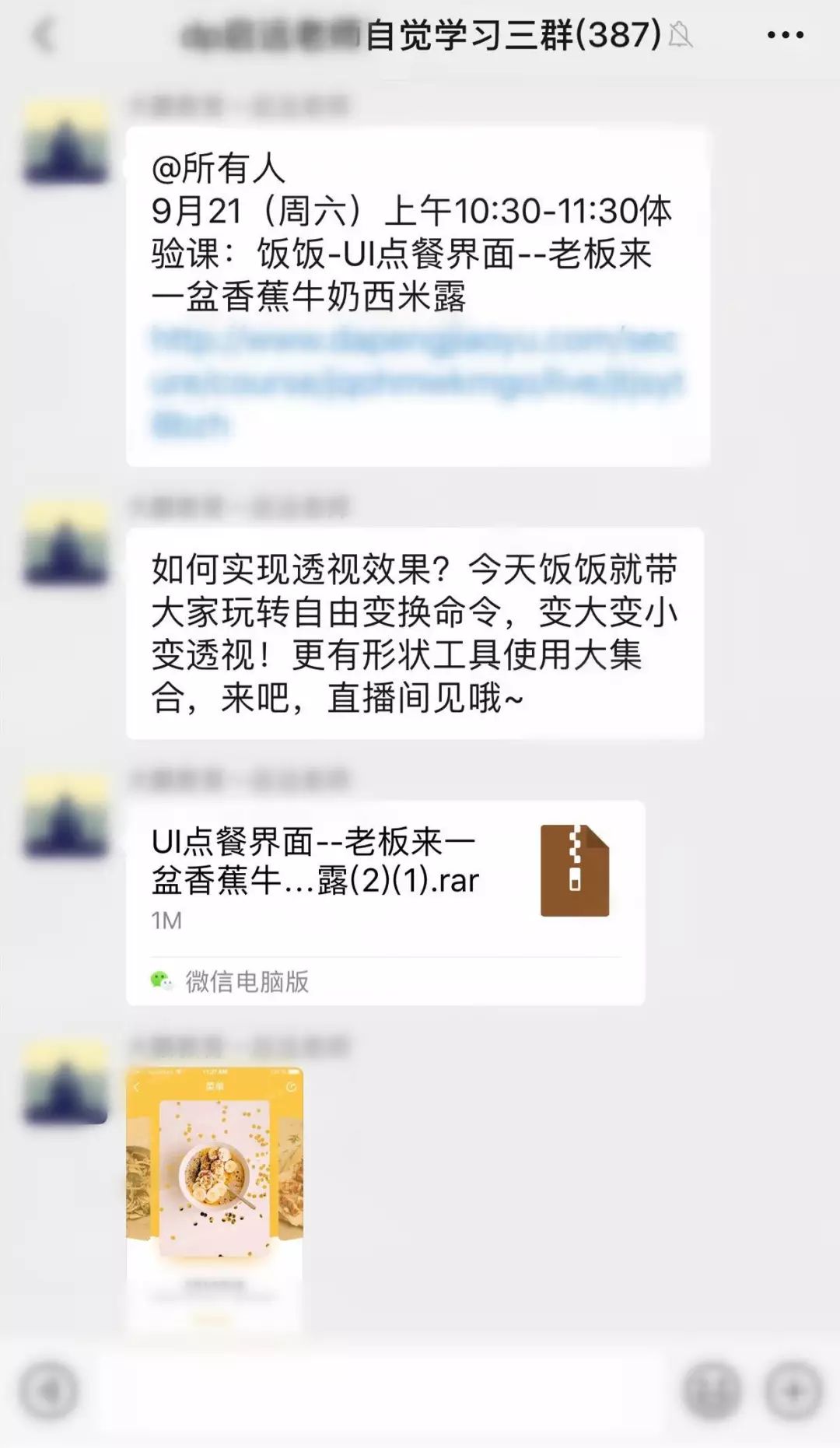Open the three-dot chat options menu

pyautogui.click(x=785, y=35)
